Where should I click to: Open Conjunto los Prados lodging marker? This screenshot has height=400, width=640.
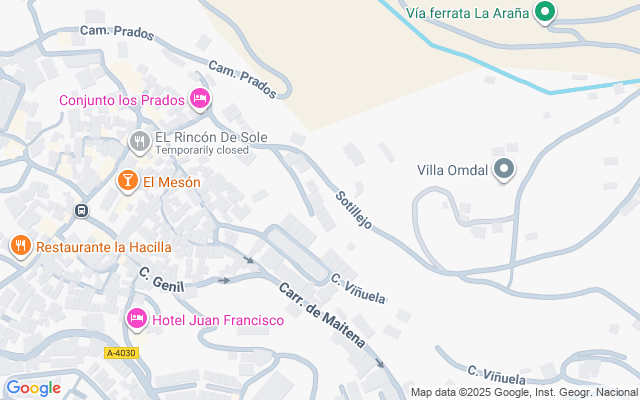199,99
